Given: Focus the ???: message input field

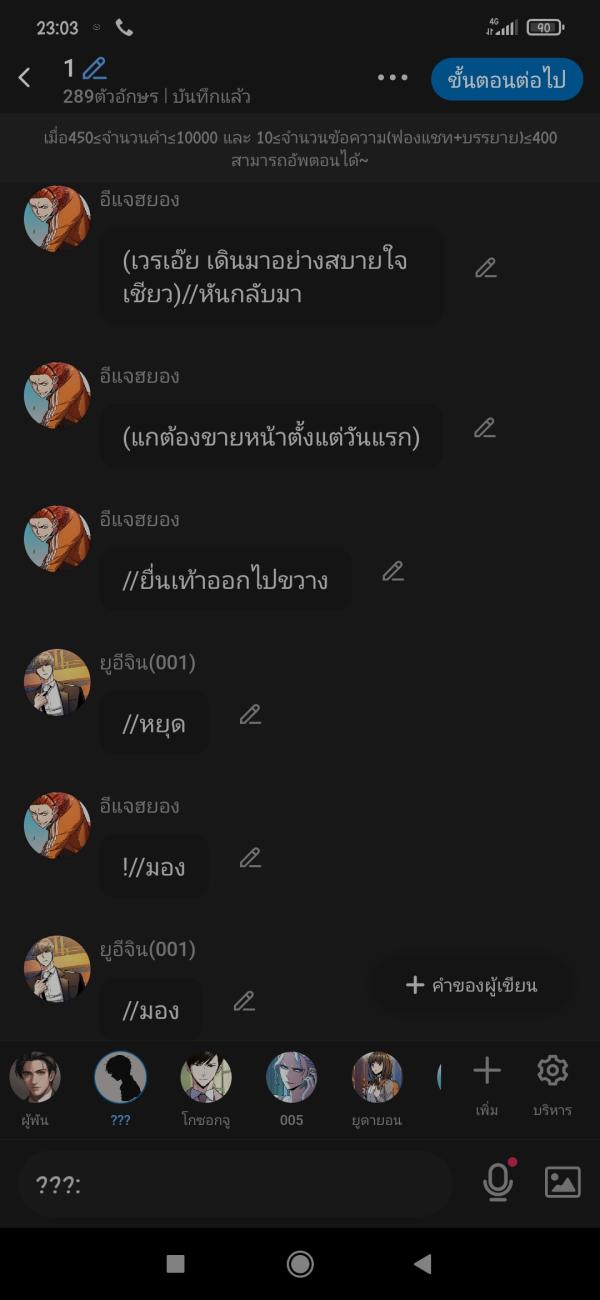Looking at the screenshot, I should 235,1184.
